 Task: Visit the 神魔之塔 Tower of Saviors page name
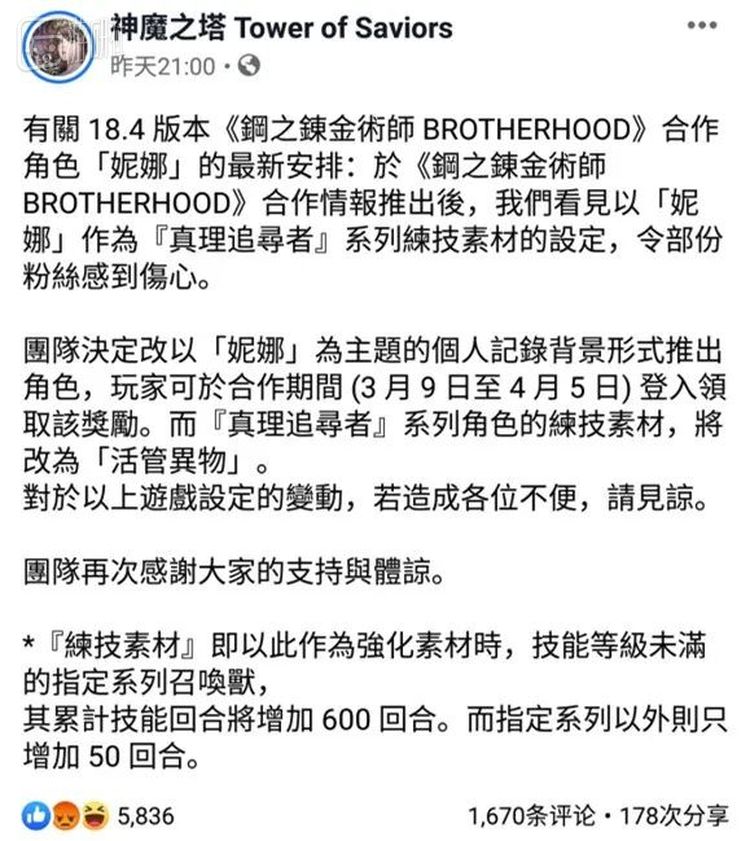(x=280, y=27)
